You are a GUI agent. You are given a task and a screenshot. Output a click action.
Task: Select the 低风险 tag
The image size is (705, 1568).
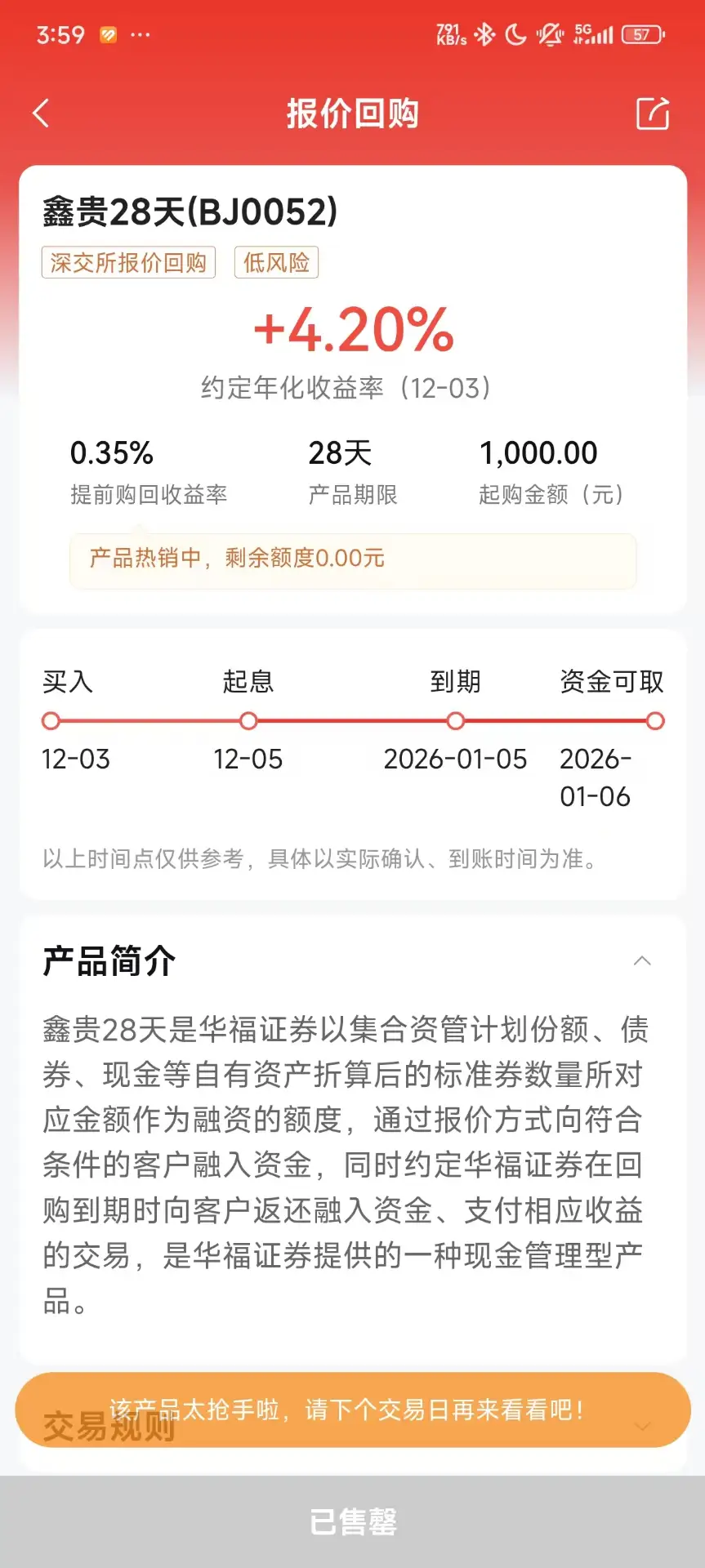276,262
